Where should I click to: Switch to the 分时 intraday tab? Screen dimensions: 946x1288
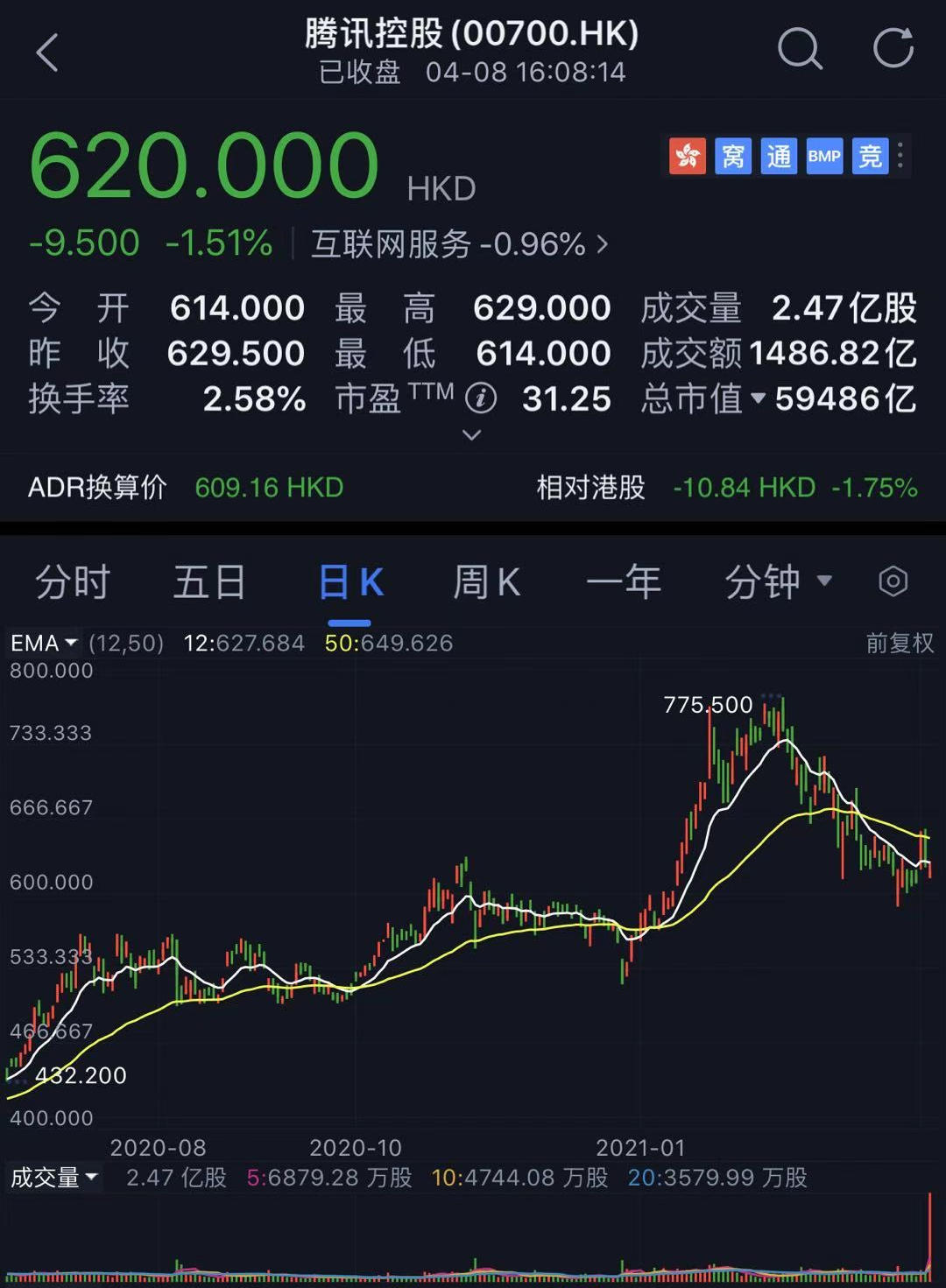(73, 581)
